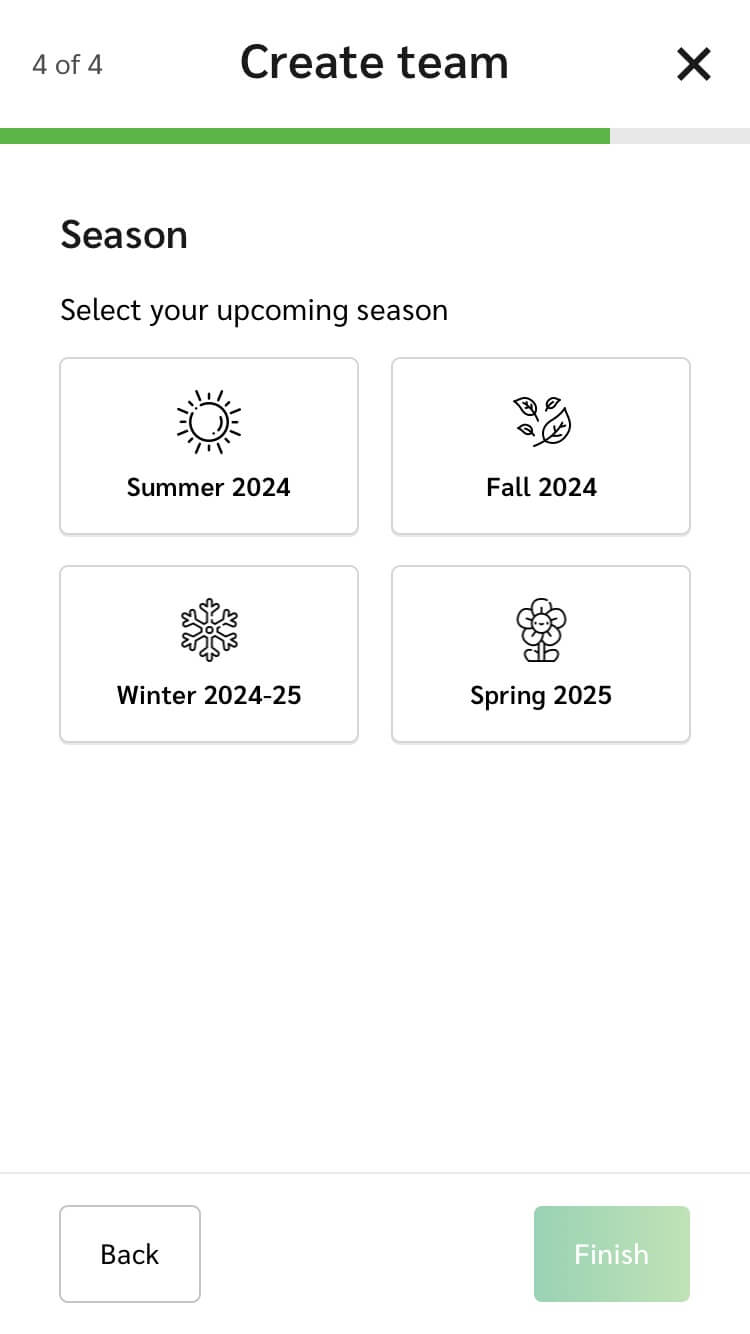Pick the Winter 2024-25 season card
This screenshot has width=750, height=1334.
click(209, 654)
